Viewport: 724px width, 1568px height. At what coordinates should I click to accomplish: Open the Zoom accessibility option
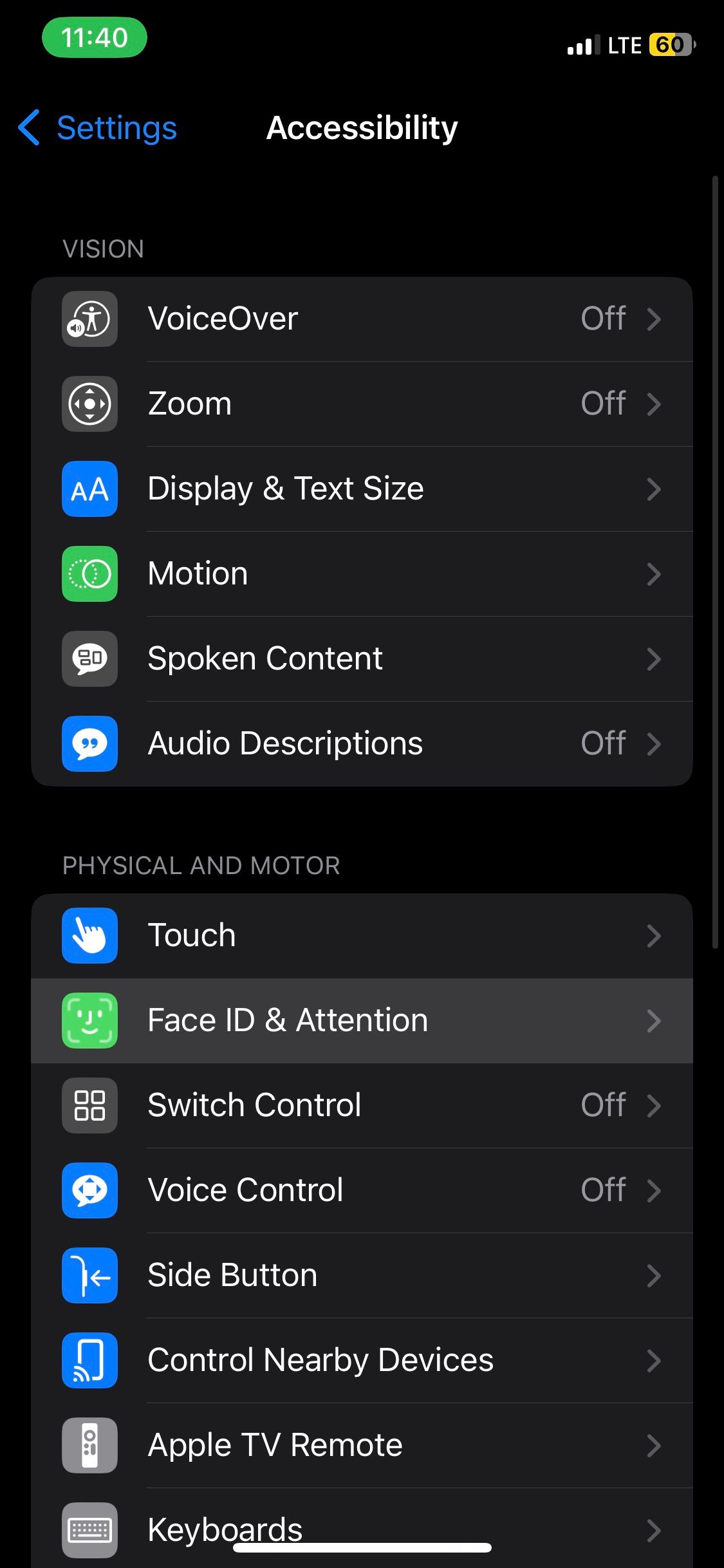pos(362,404)
